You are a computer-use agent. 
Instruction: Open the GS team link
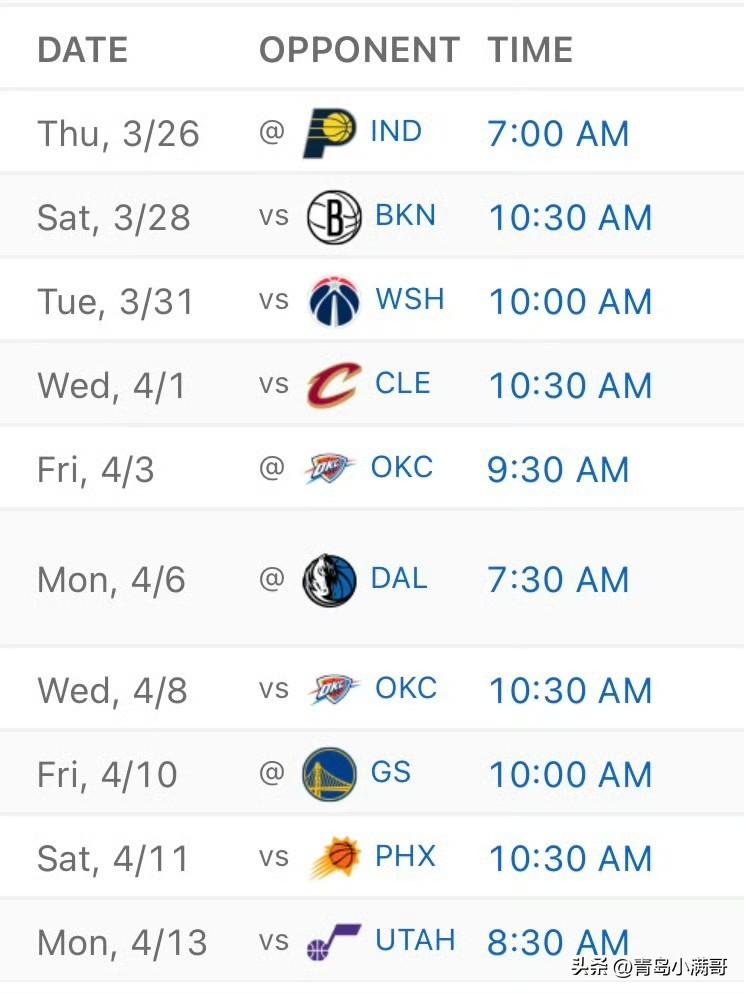pyautogui.click(x=391, y=772)
